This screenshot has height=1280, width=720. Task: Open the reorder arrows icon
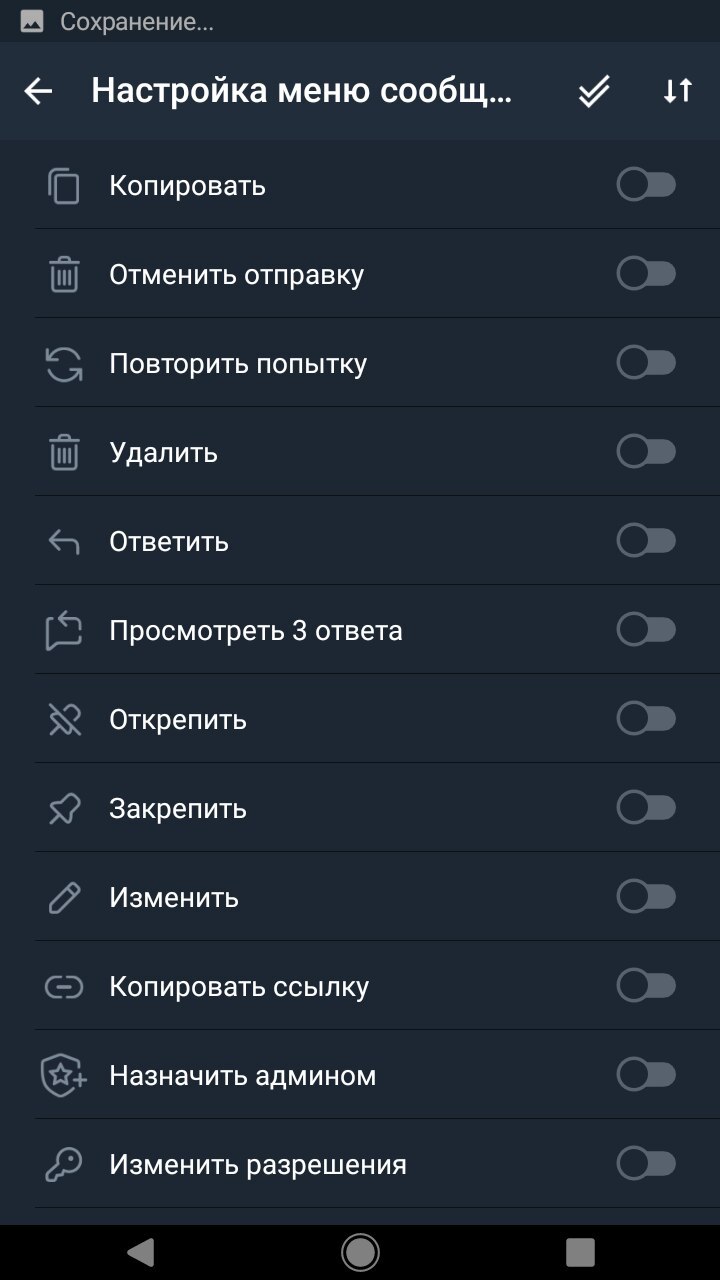(678, 91)
